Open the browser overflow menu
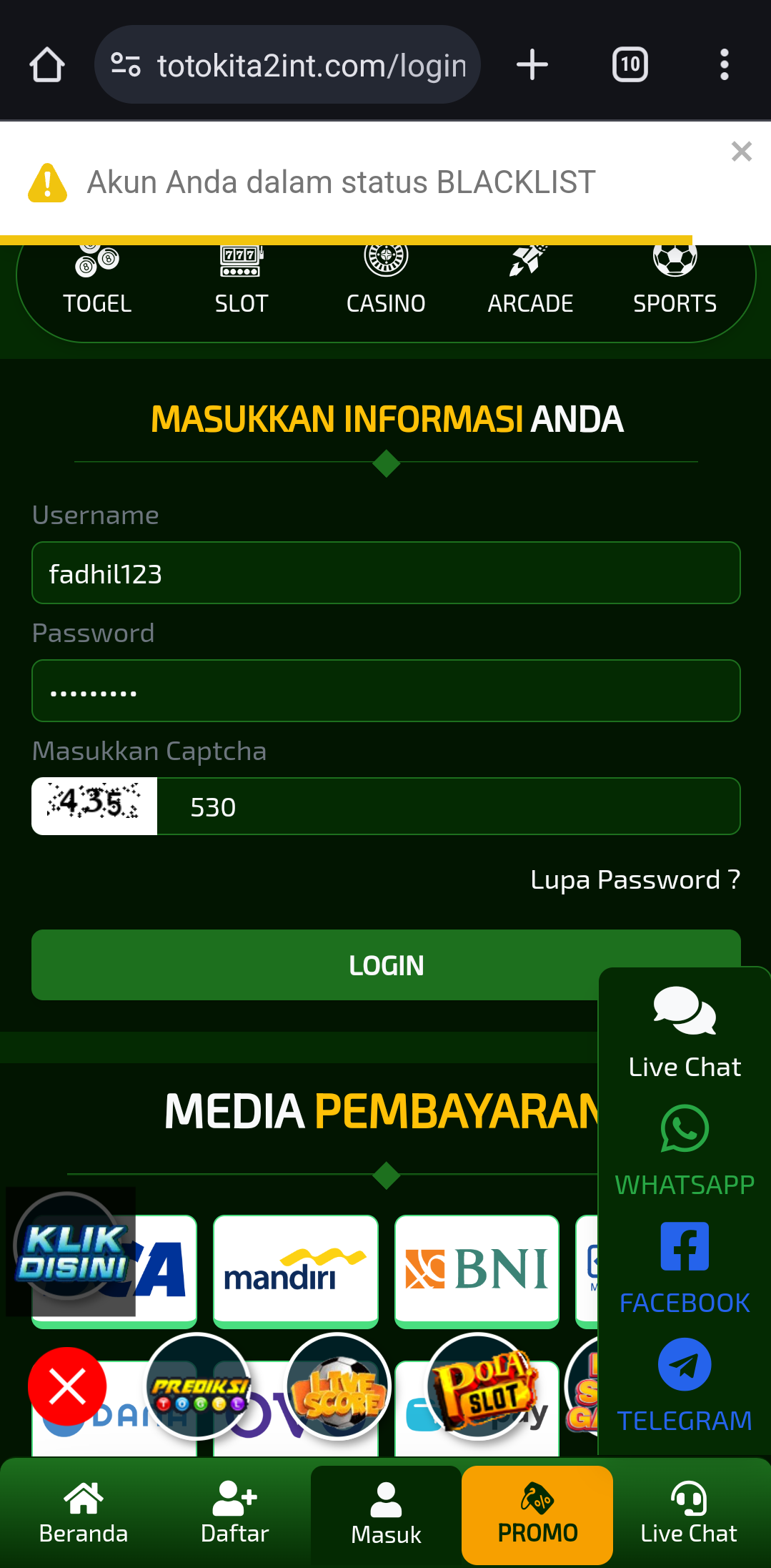The width and height of the screenshot is (771, 1568). (x=724, y=65)
